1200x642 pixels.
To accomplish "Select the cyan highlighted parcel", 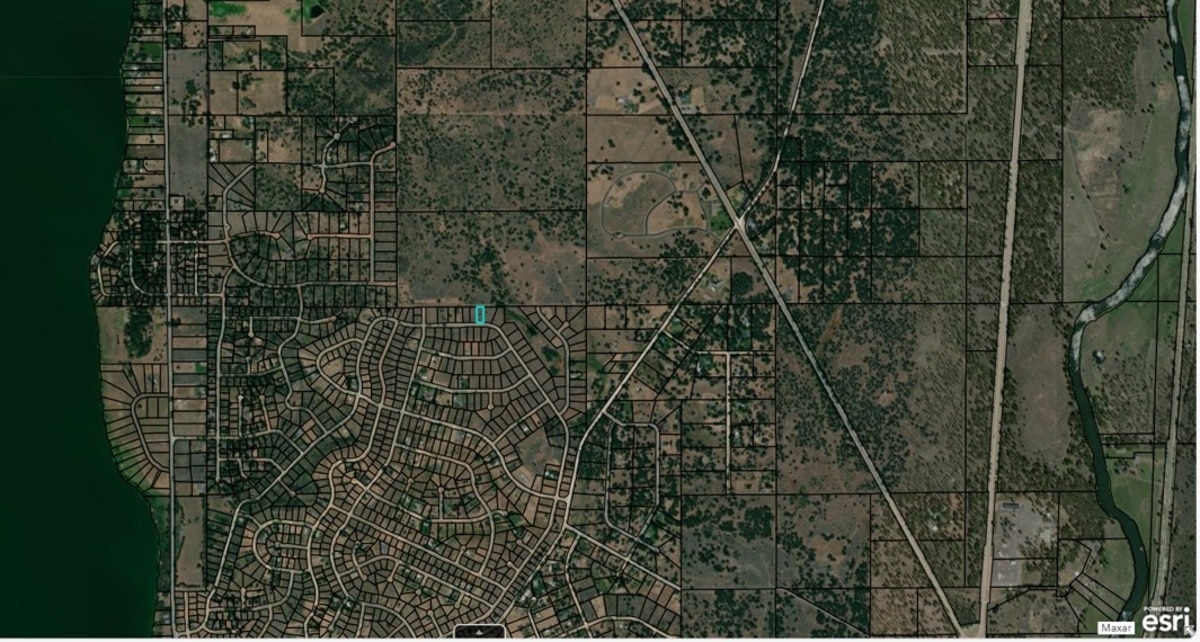I will click(x=480, y=315).
